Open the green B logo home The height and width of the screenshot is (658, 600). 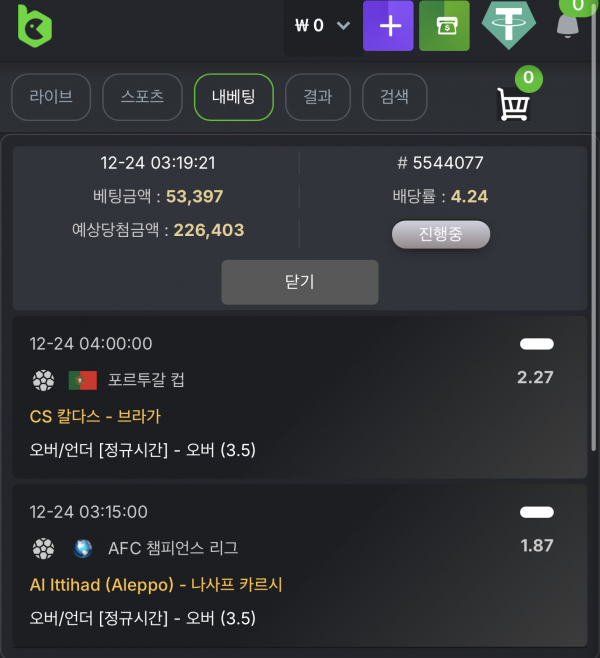34,25
